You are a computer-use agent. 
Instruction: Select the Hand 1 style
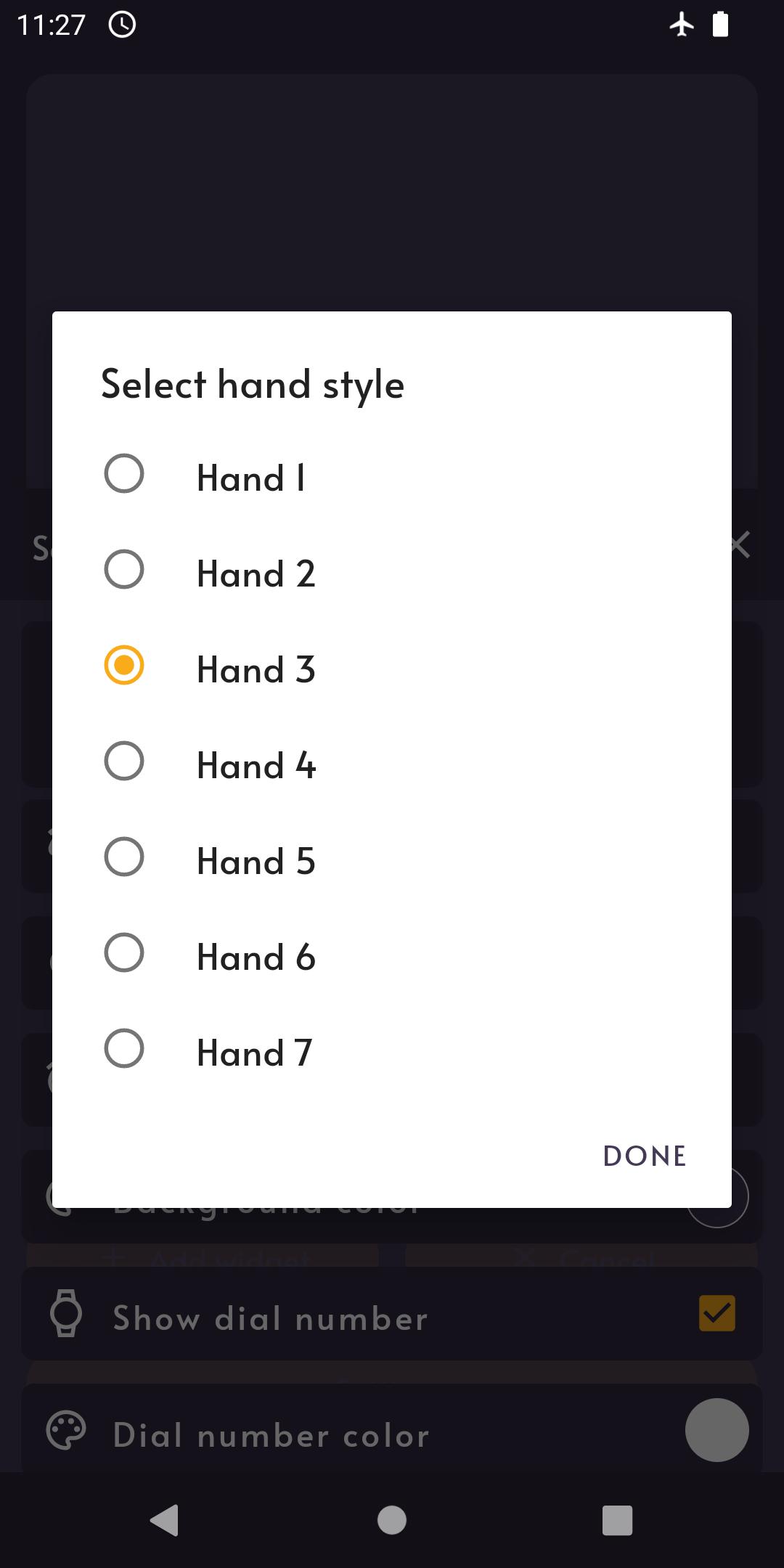click(392, 476)
